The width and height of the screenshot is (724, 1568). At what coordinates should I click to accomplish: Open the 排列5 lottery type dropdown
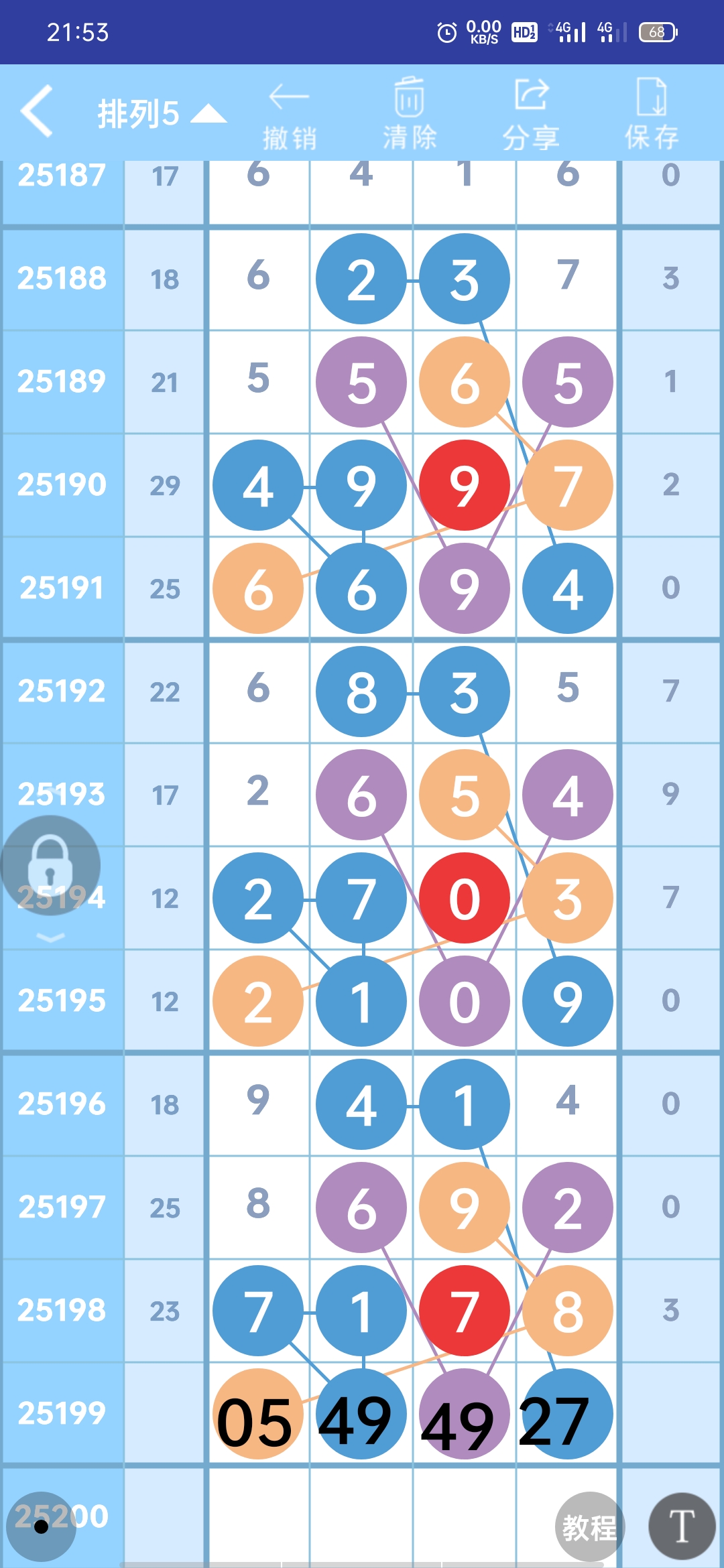click(162, 114)
